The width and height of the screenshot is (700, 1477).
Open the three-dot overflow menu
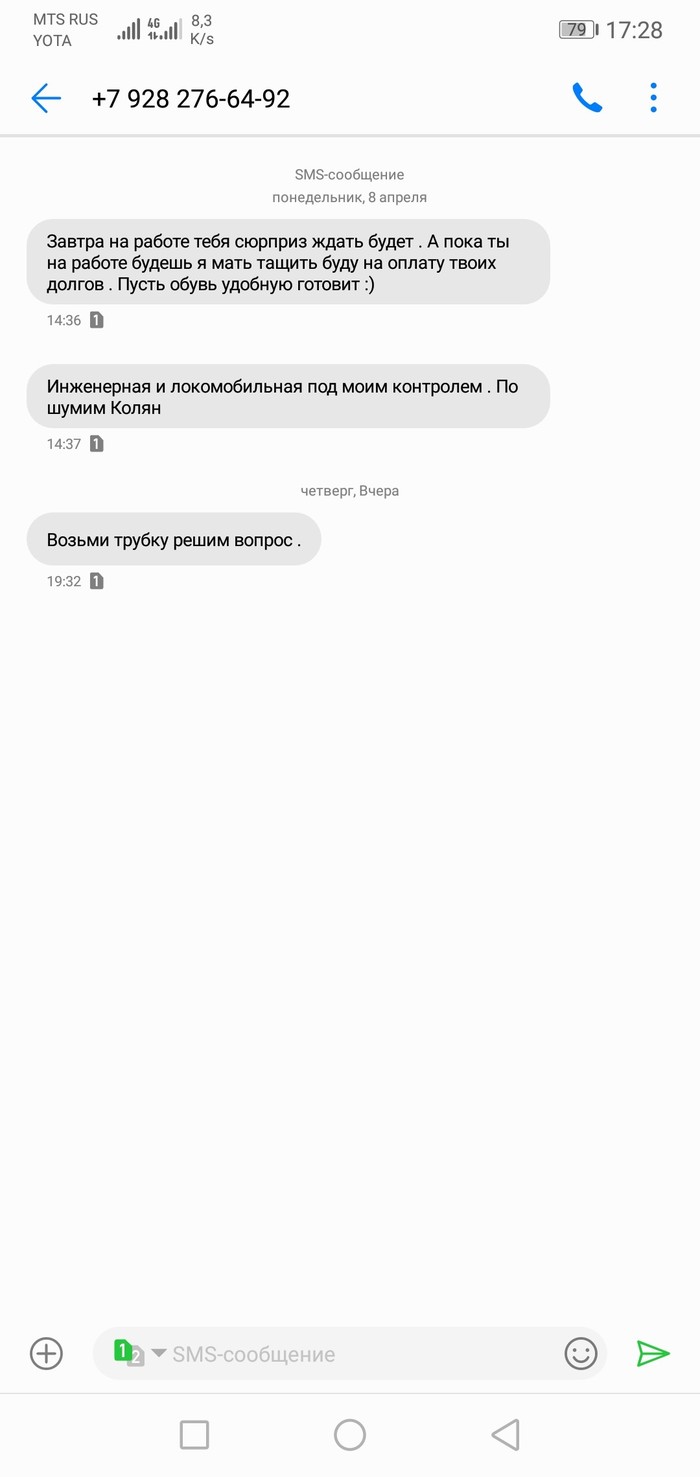tap(653, 98)
